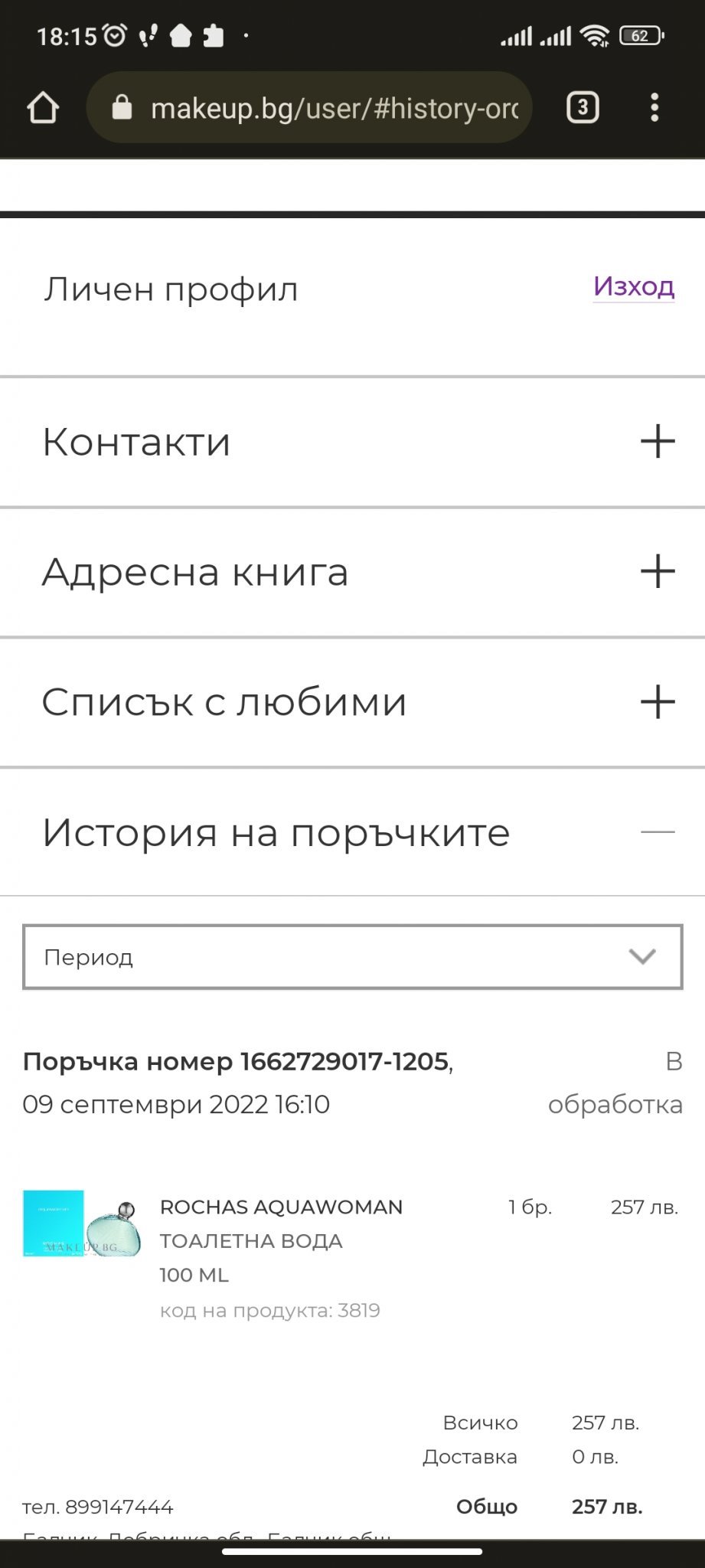
Task: Open the browser overflow menu
Action: (x=654, y=108)
